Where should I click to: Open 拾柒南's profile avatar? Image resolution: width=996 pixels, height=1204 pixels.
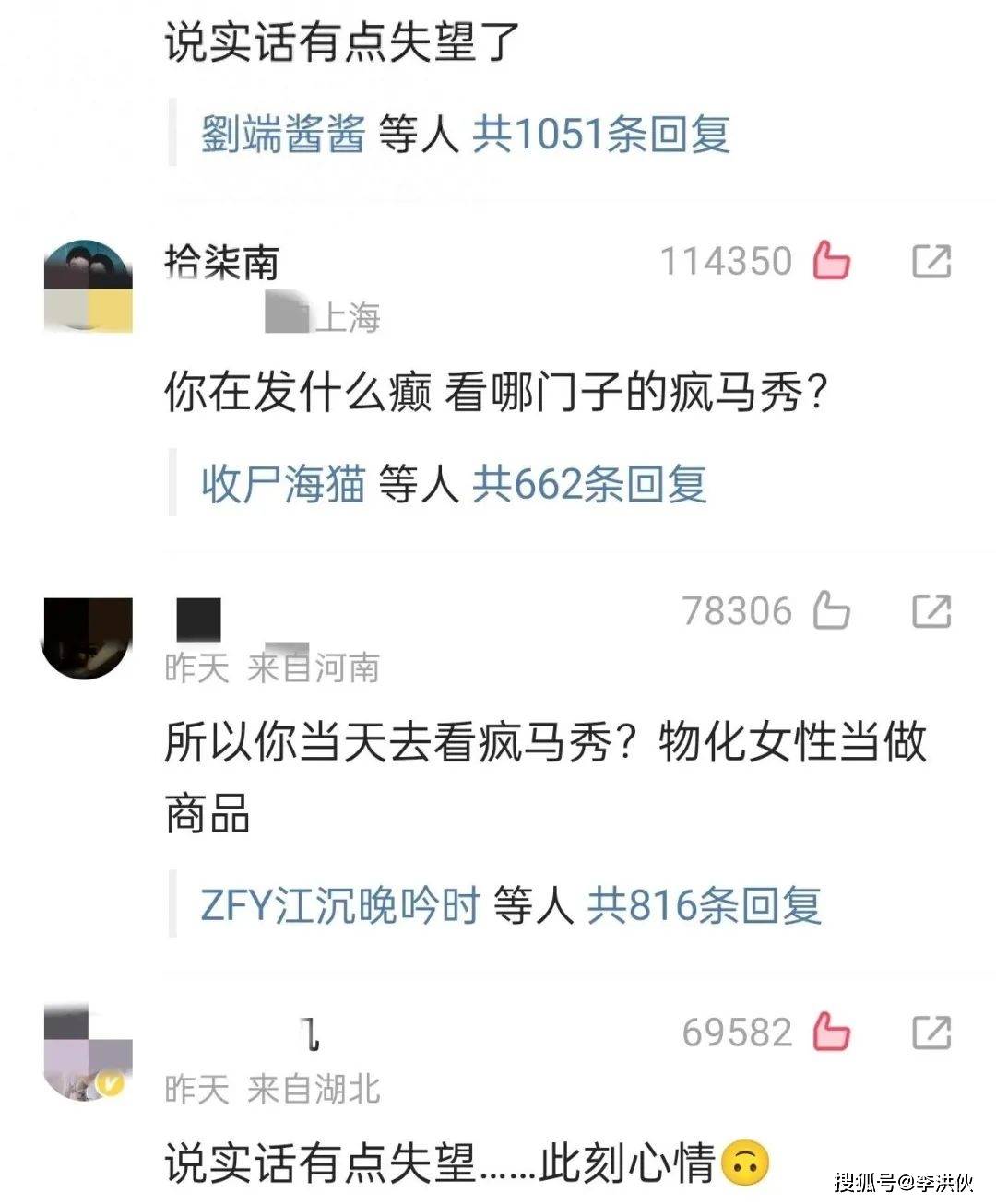click(x=89, y=286)
